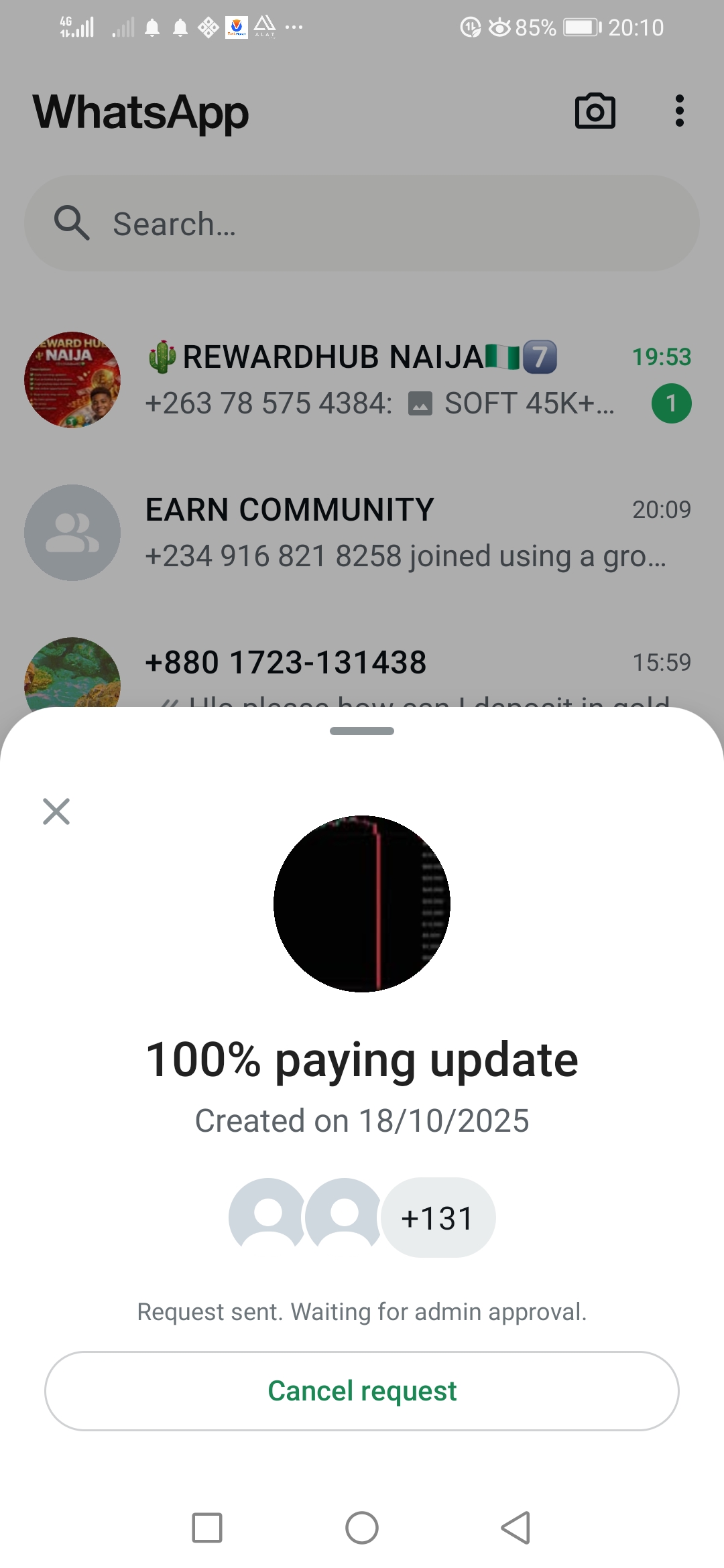Go back using the system back button
Screen dimensions: 724x1568
point(516,1527)
